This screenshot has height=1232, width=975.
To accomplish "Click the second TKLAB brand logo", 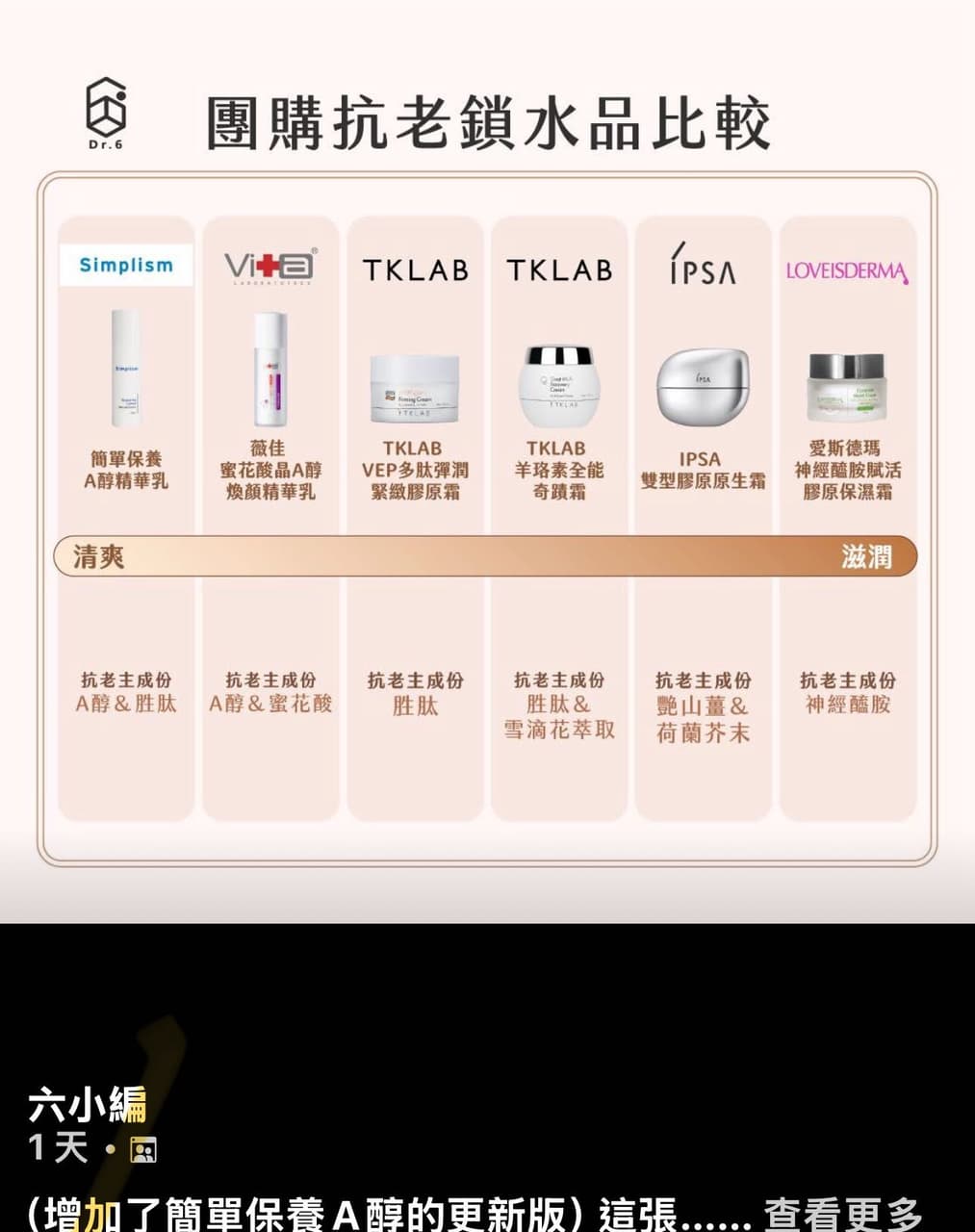I will pyautogui.click(x=560, y=269).
